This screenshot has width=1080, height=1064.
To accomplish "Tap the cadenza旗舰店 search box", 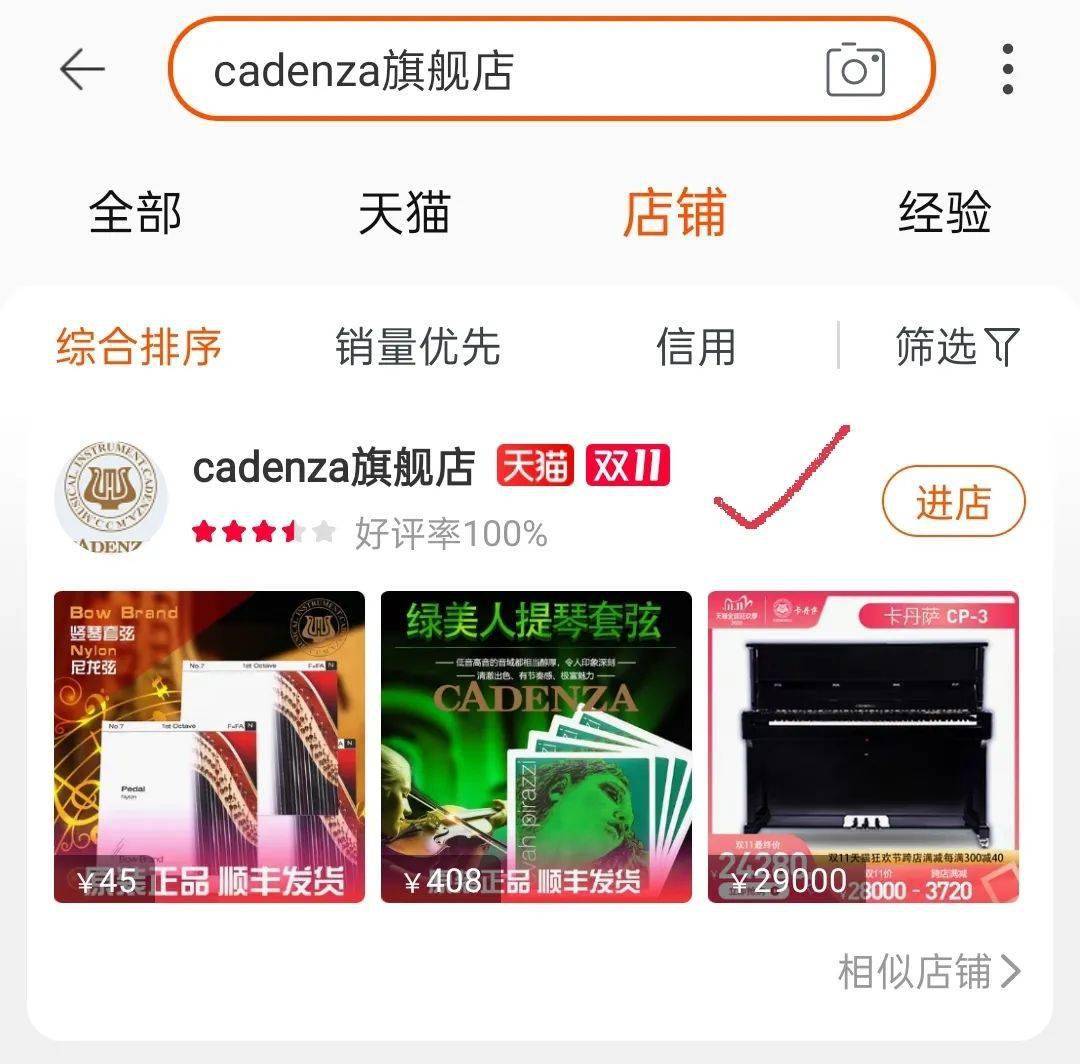I will coord(500,71).
